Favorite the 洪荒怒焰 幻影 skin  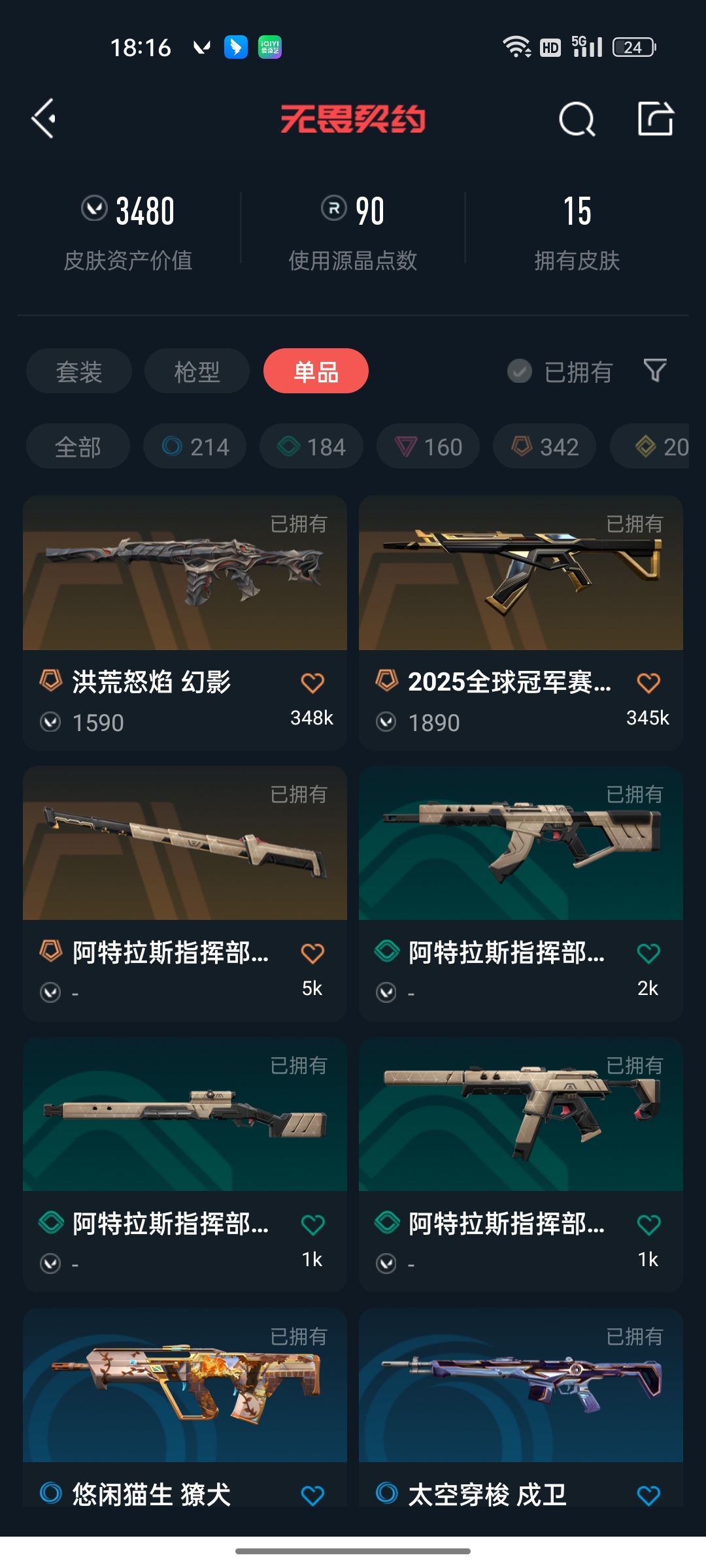click(312, 683)
